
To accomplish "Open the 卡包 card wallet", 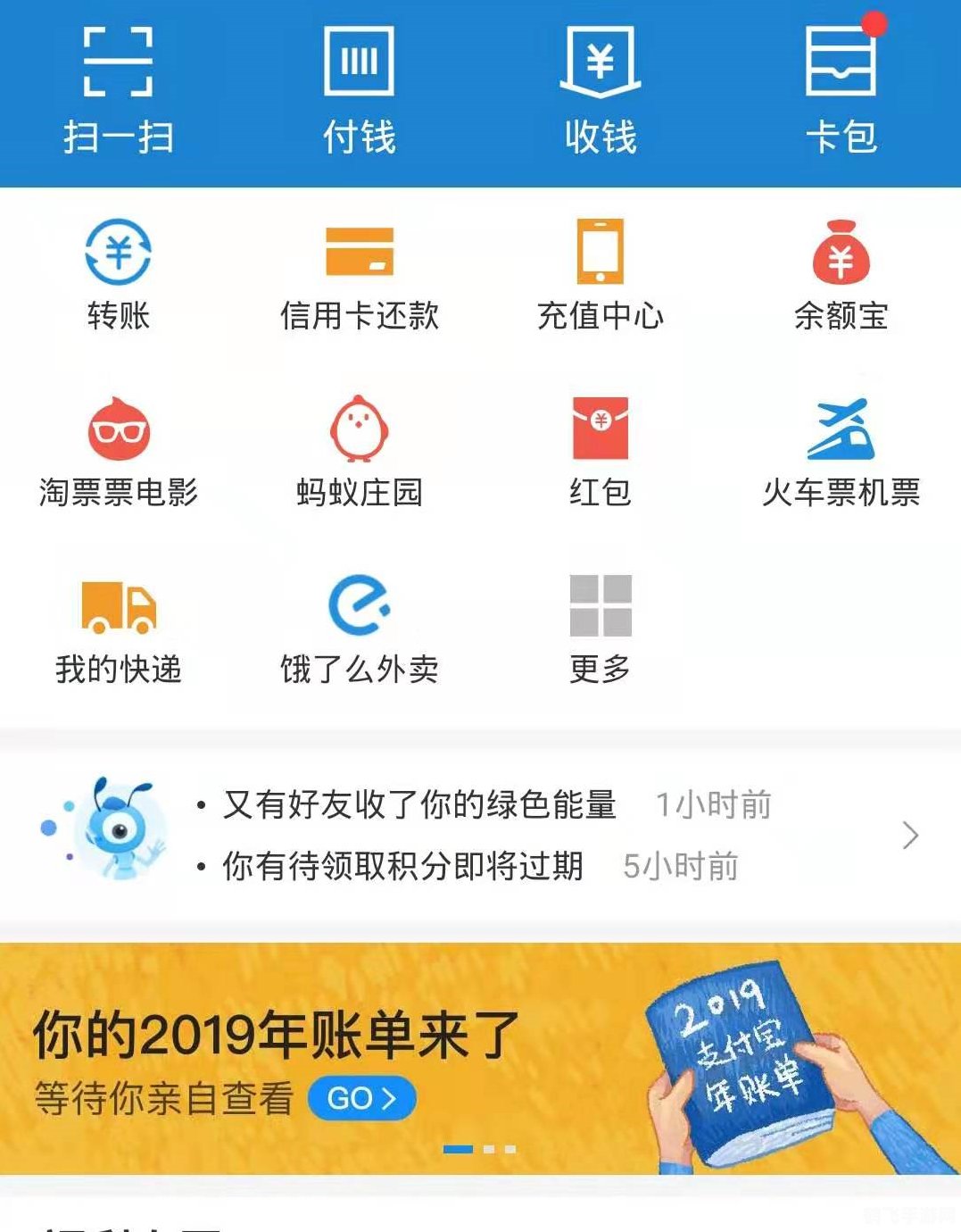I will click(839, 85).
